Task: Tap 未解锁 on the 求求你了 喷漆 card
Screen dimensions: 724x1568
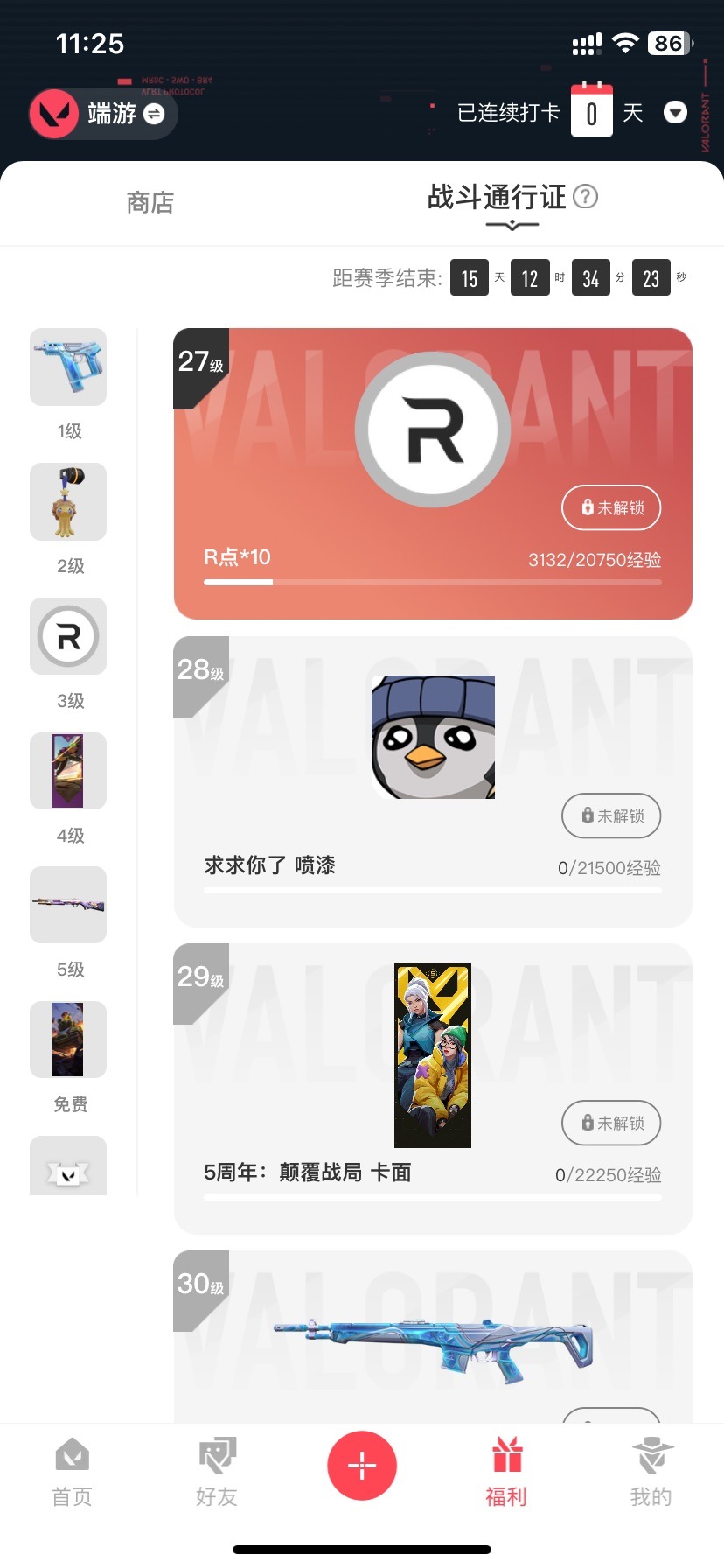Action: click(611, 815)
